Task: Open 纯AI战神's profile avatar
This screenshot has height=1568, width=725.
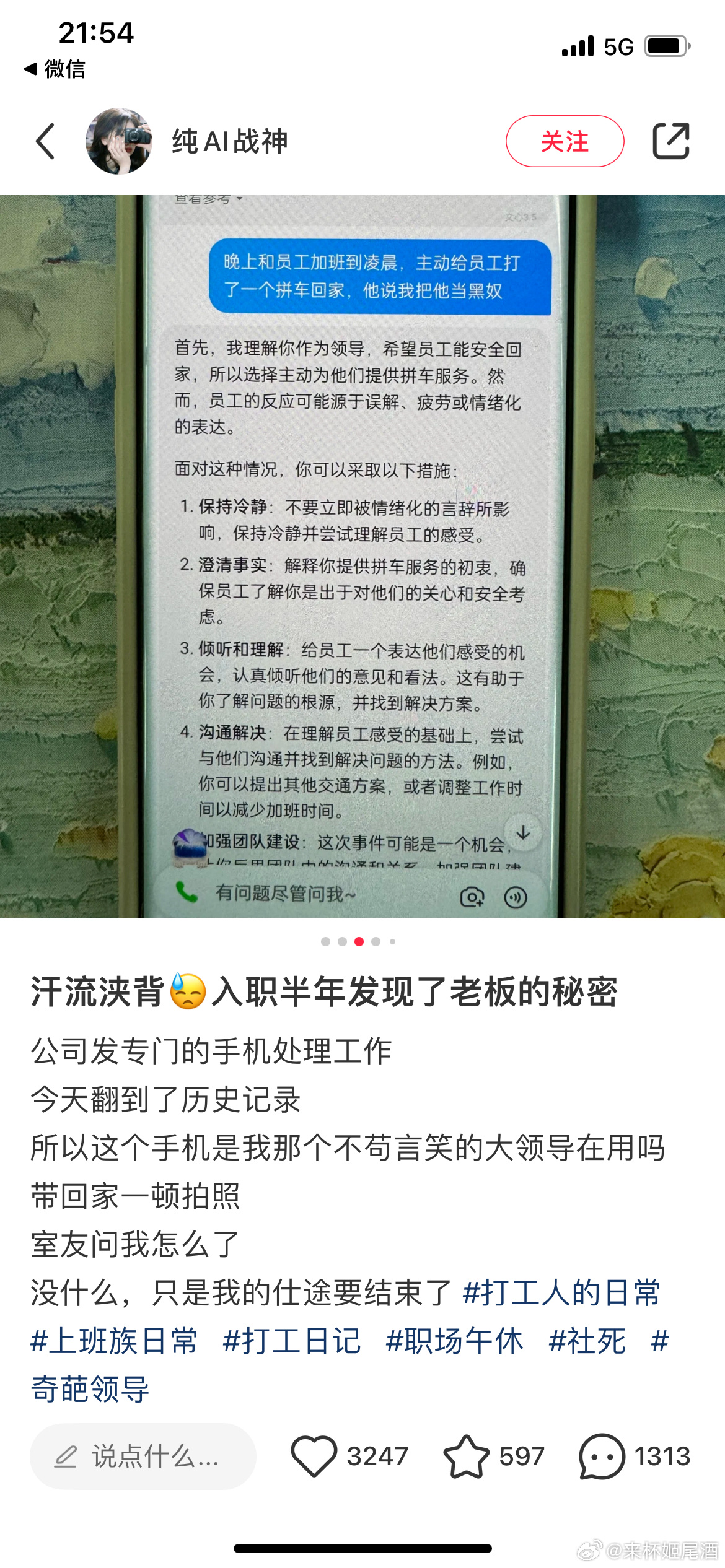Action: 119,141
